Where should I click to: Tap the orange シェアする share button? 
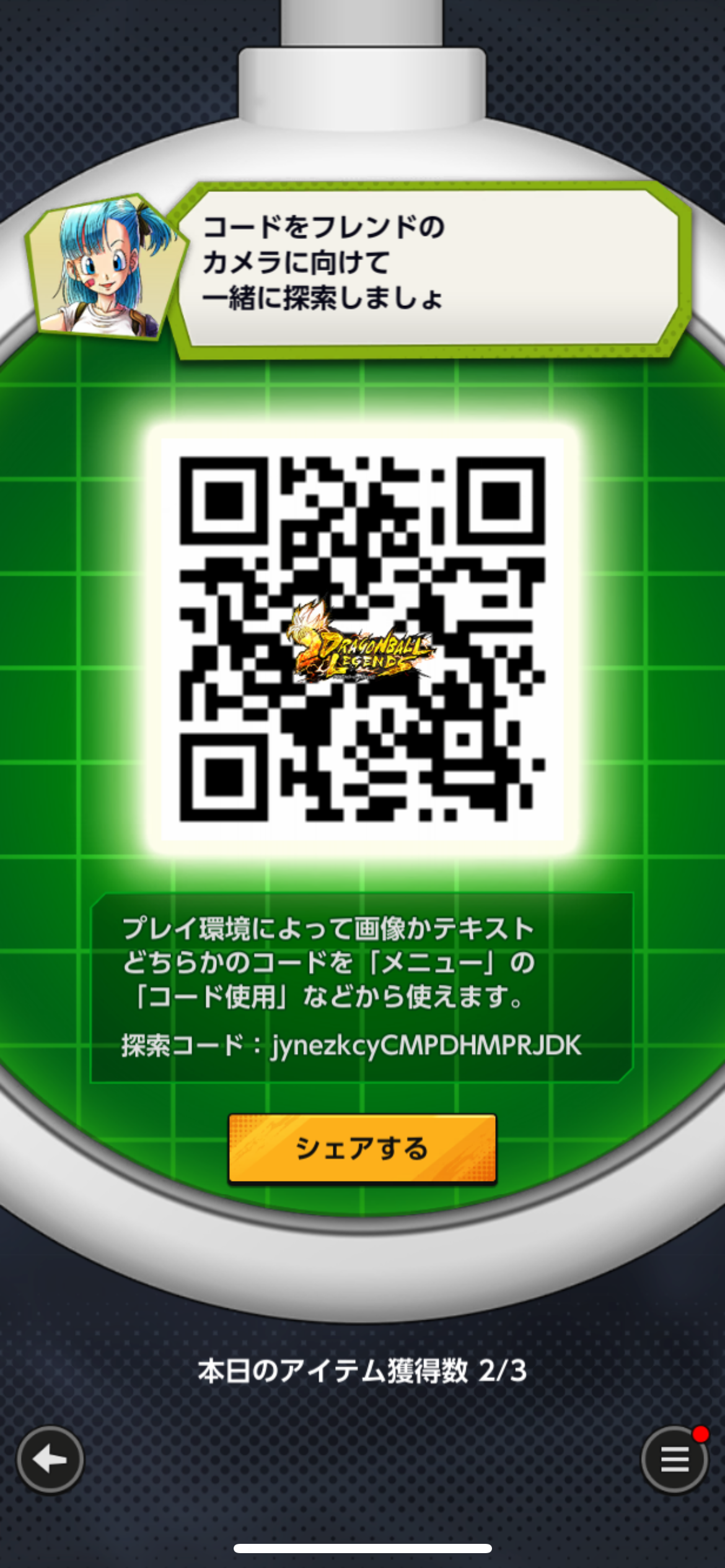click(362, 1149)
